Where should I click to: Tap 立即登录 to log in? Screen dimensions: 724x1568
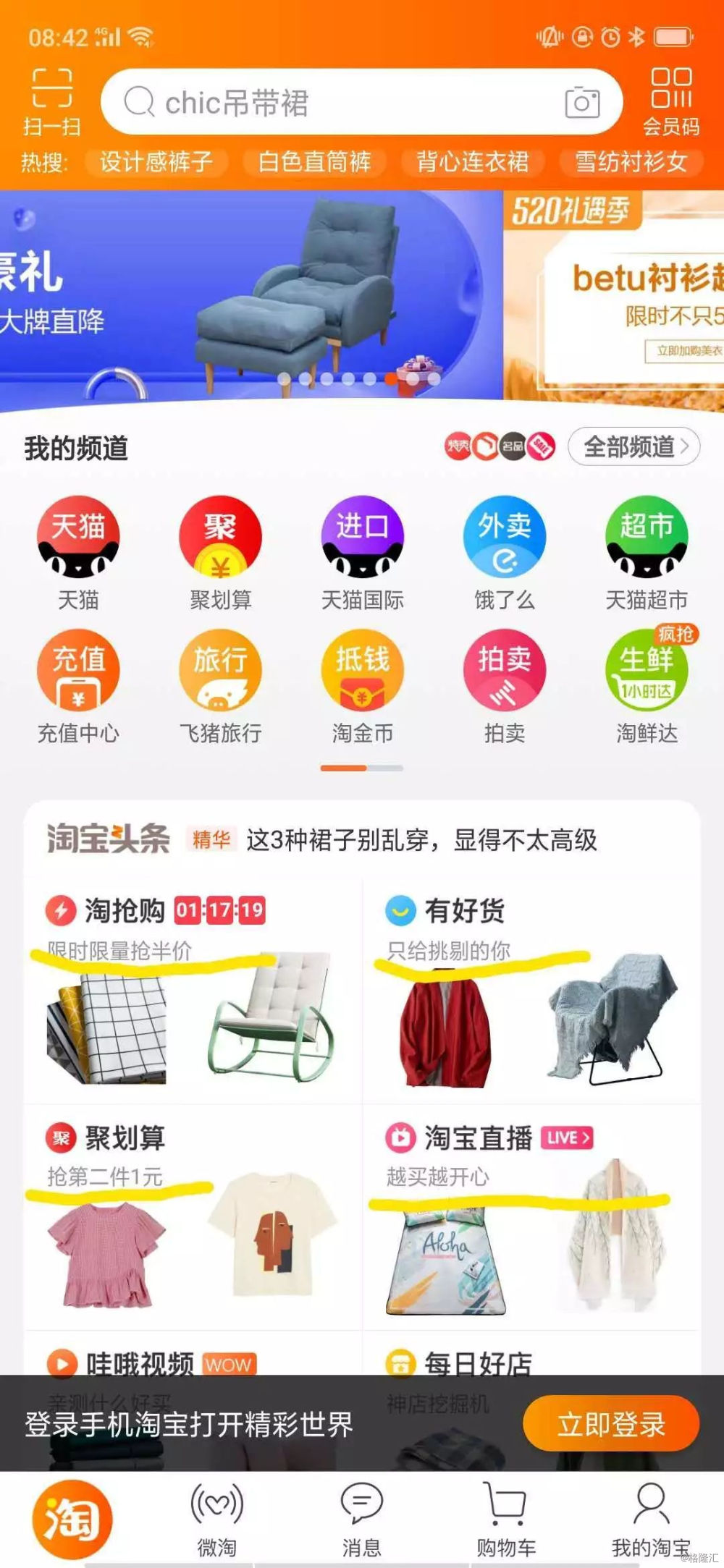(610, 1424)
